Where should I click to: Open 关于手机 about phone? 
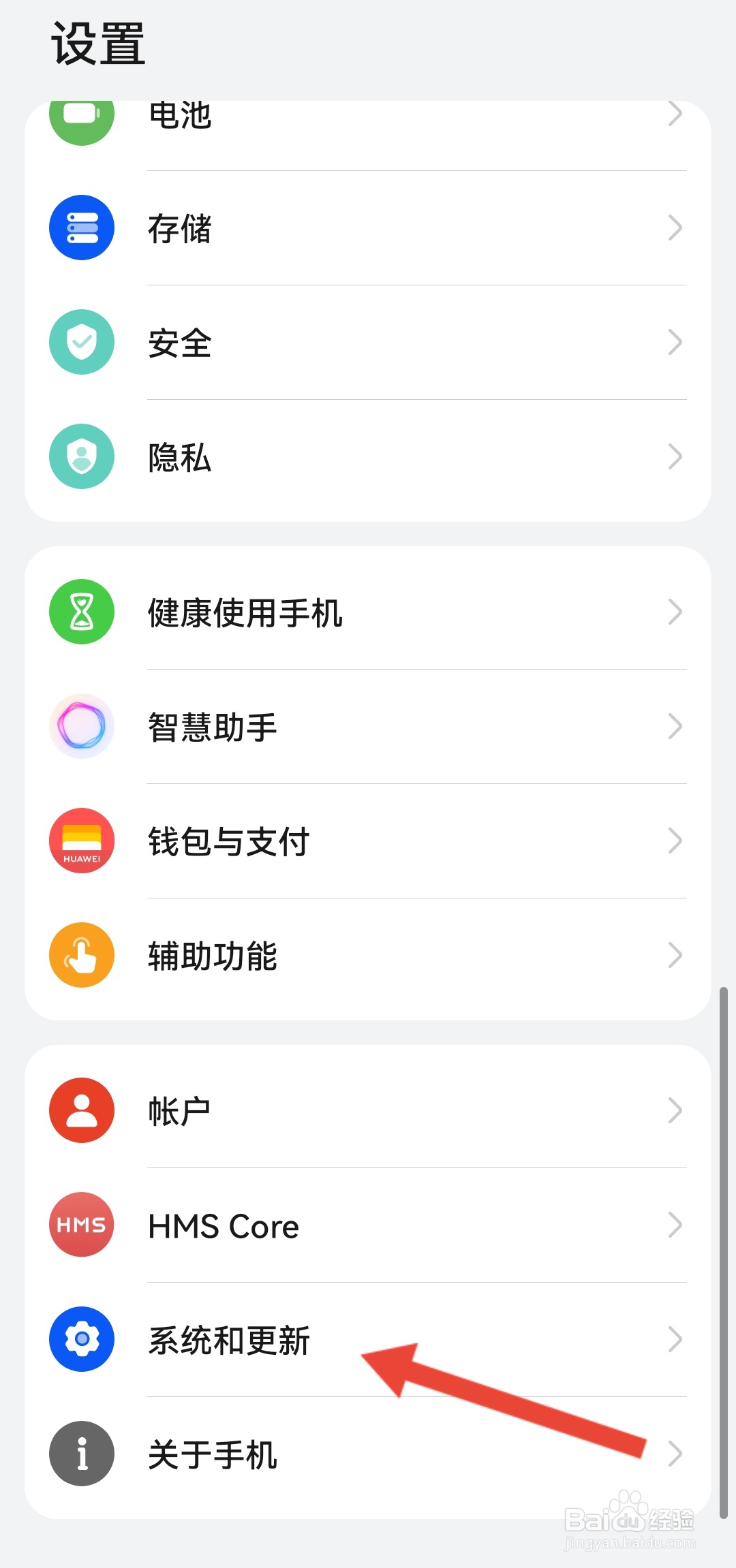[x=368, y=1454]
